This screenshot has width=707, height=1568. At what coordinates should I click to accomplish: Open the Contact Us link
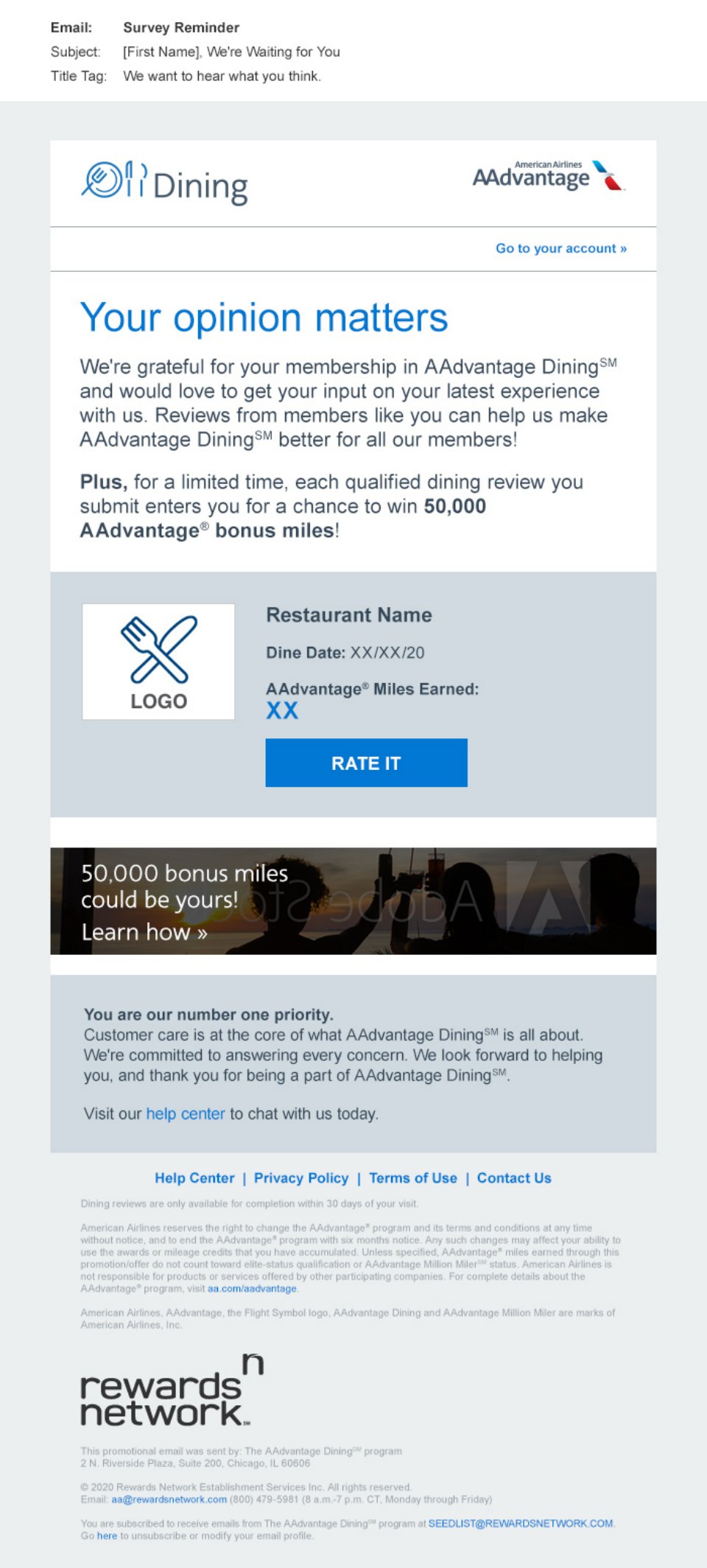(513, 1177)
